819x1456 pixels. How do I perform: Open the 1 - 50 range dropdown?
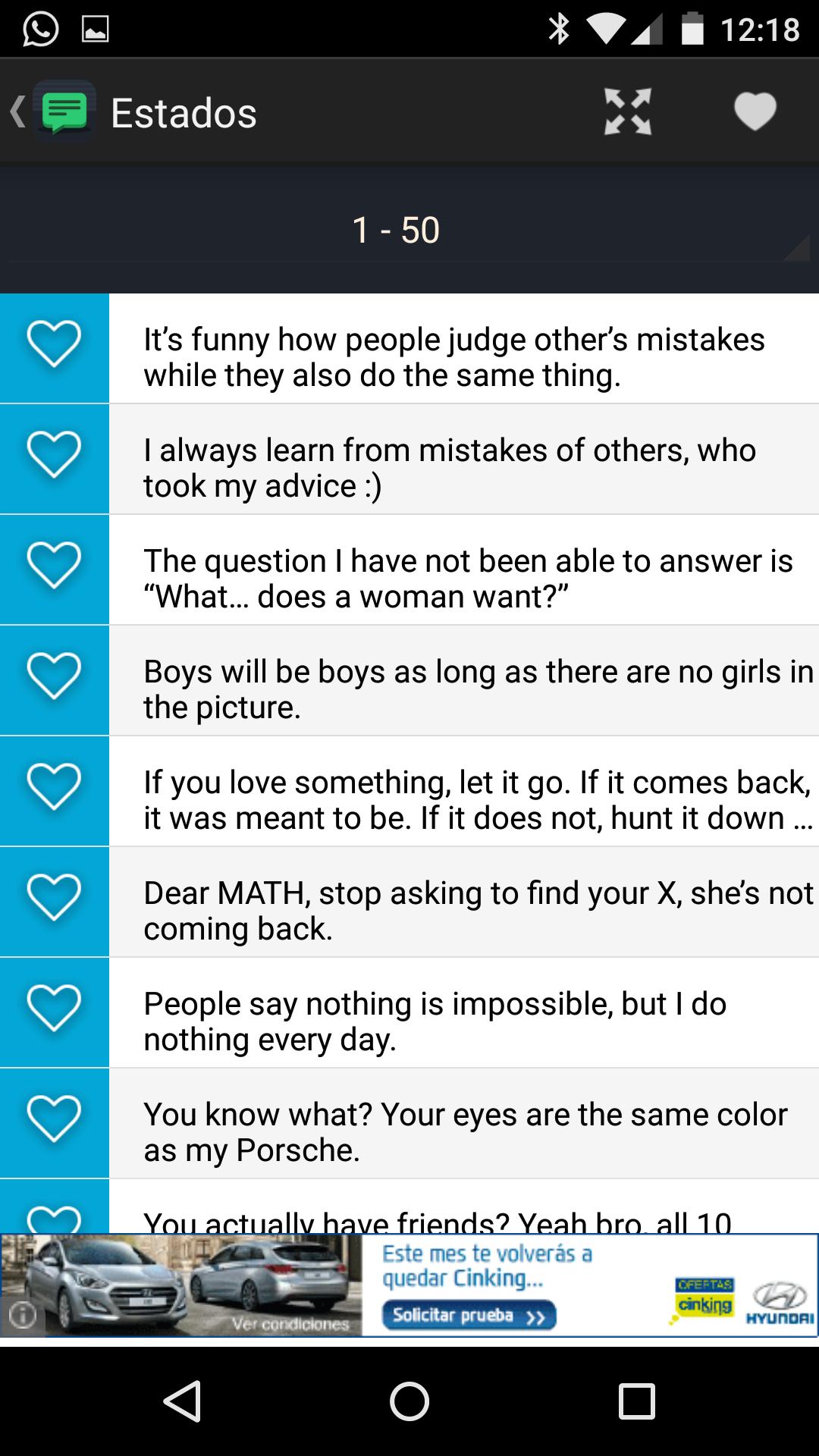[x=409, y=230]
